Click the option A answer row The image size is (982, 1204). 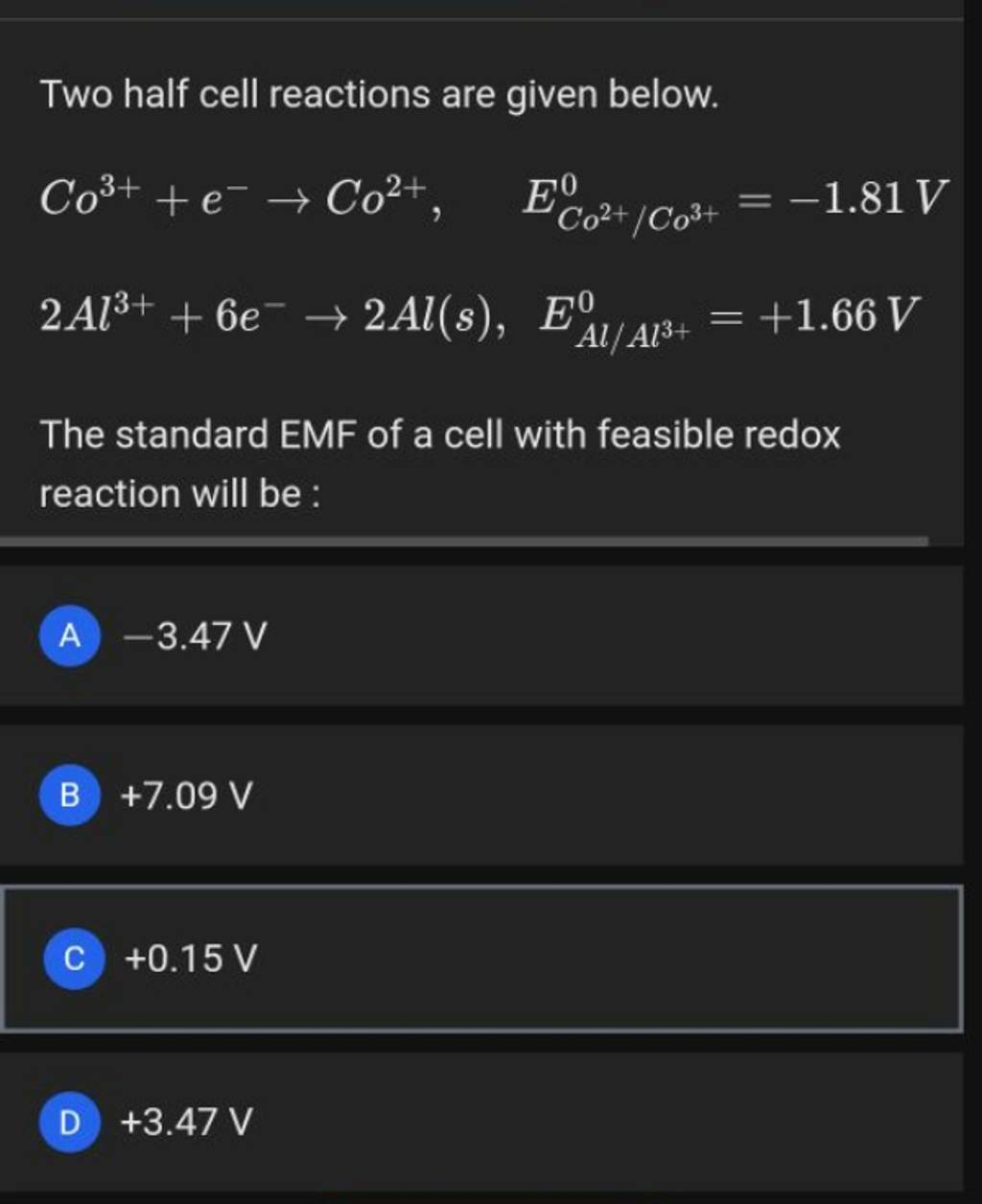479,635
